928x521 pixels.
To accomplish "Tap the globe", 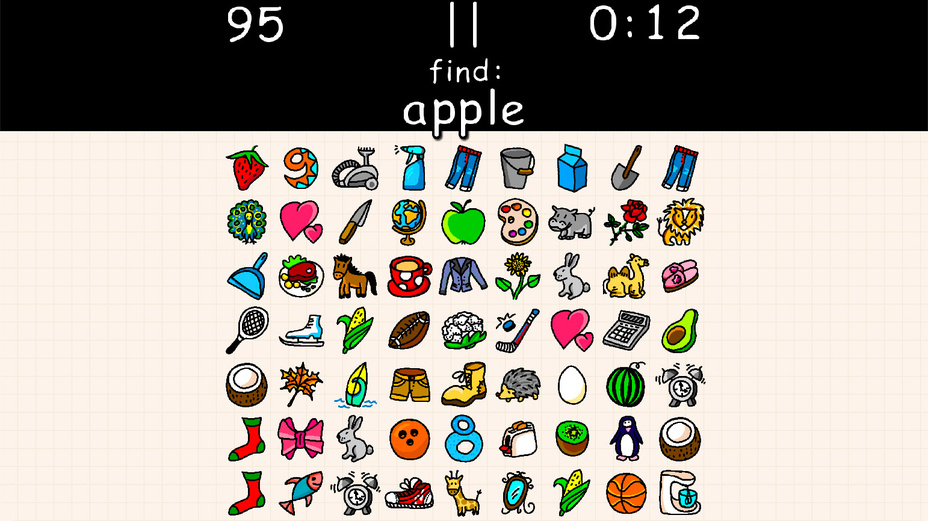I will pos(409,222).
